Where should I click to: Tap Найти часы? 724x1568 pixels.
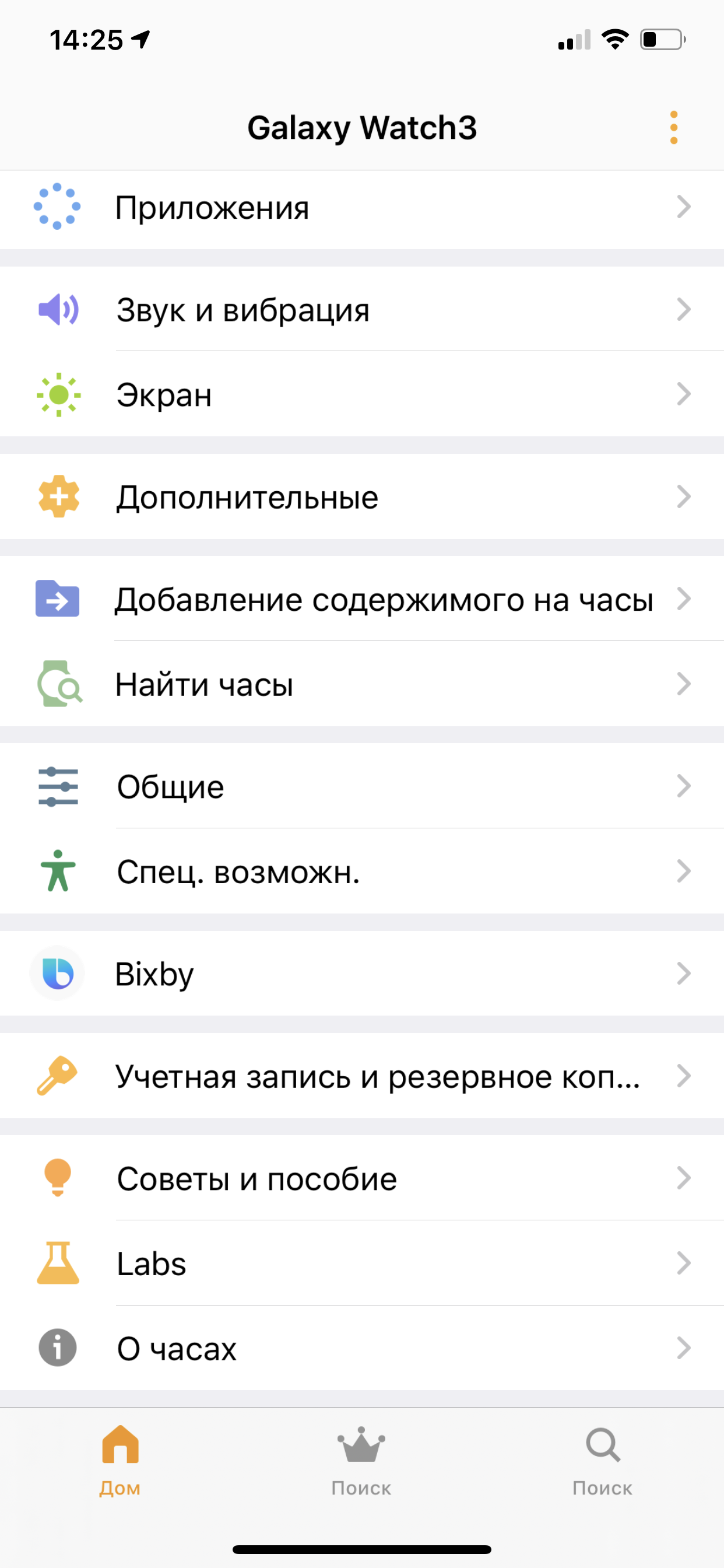pos(362,684)
